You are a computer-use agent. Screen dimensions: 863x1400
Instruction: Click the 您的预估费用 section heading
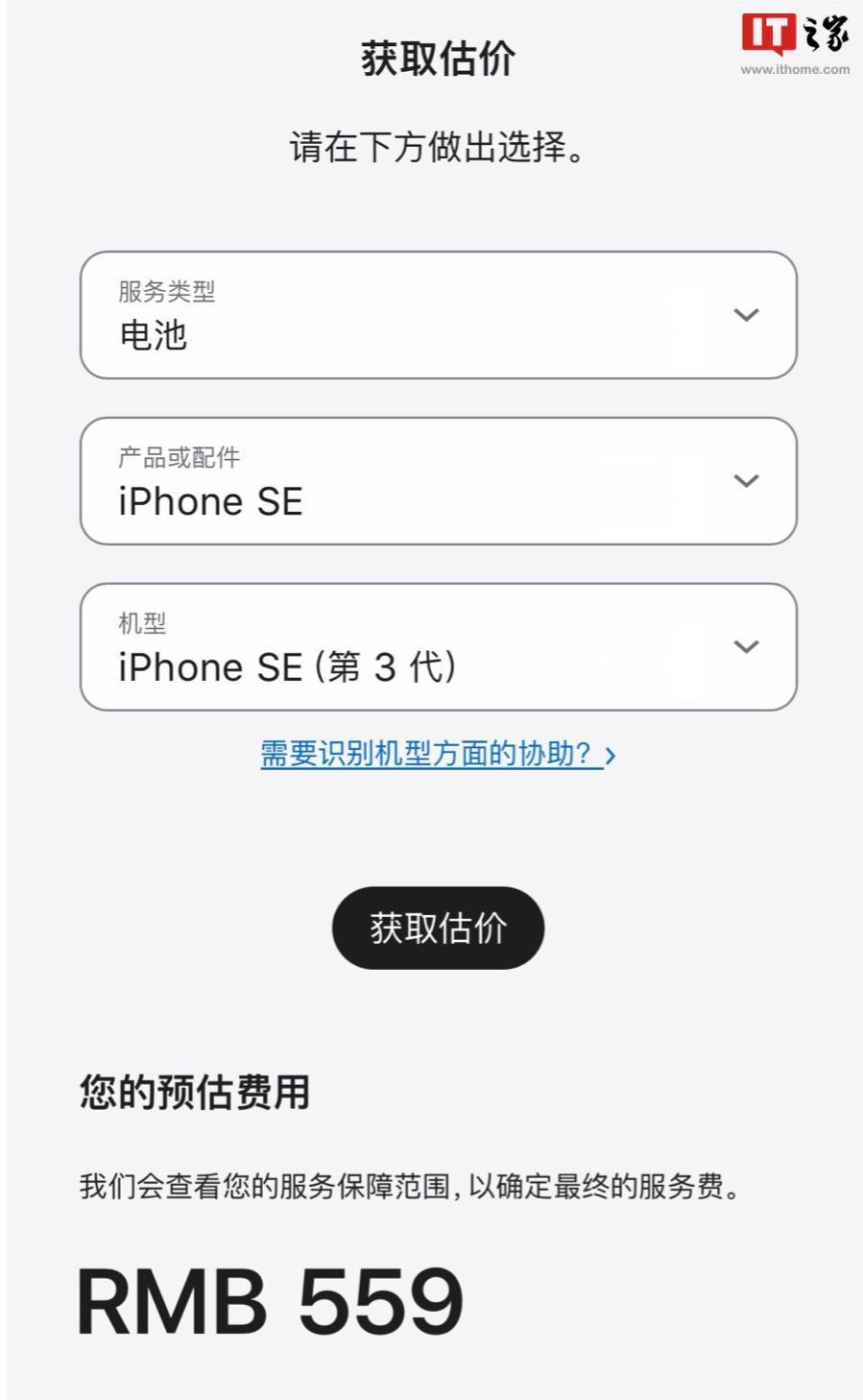(193, 1090)
